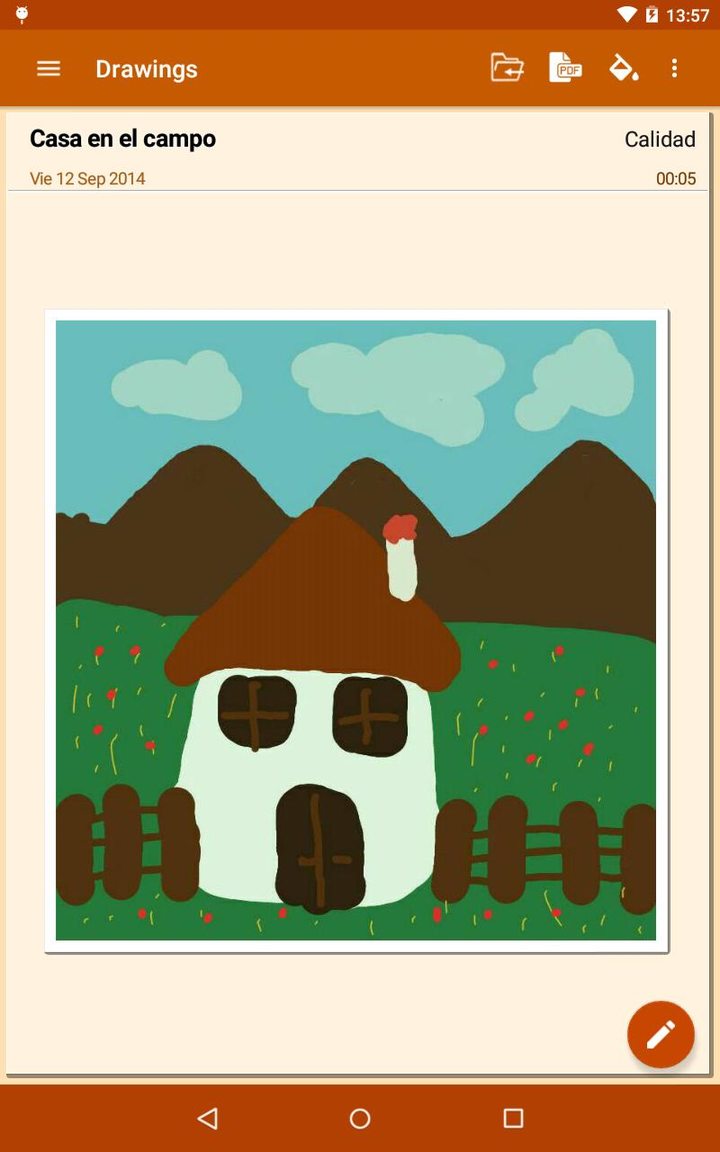Edit the drawing with the pencil button
The image size is (720, 1152).
point(660,1034)
